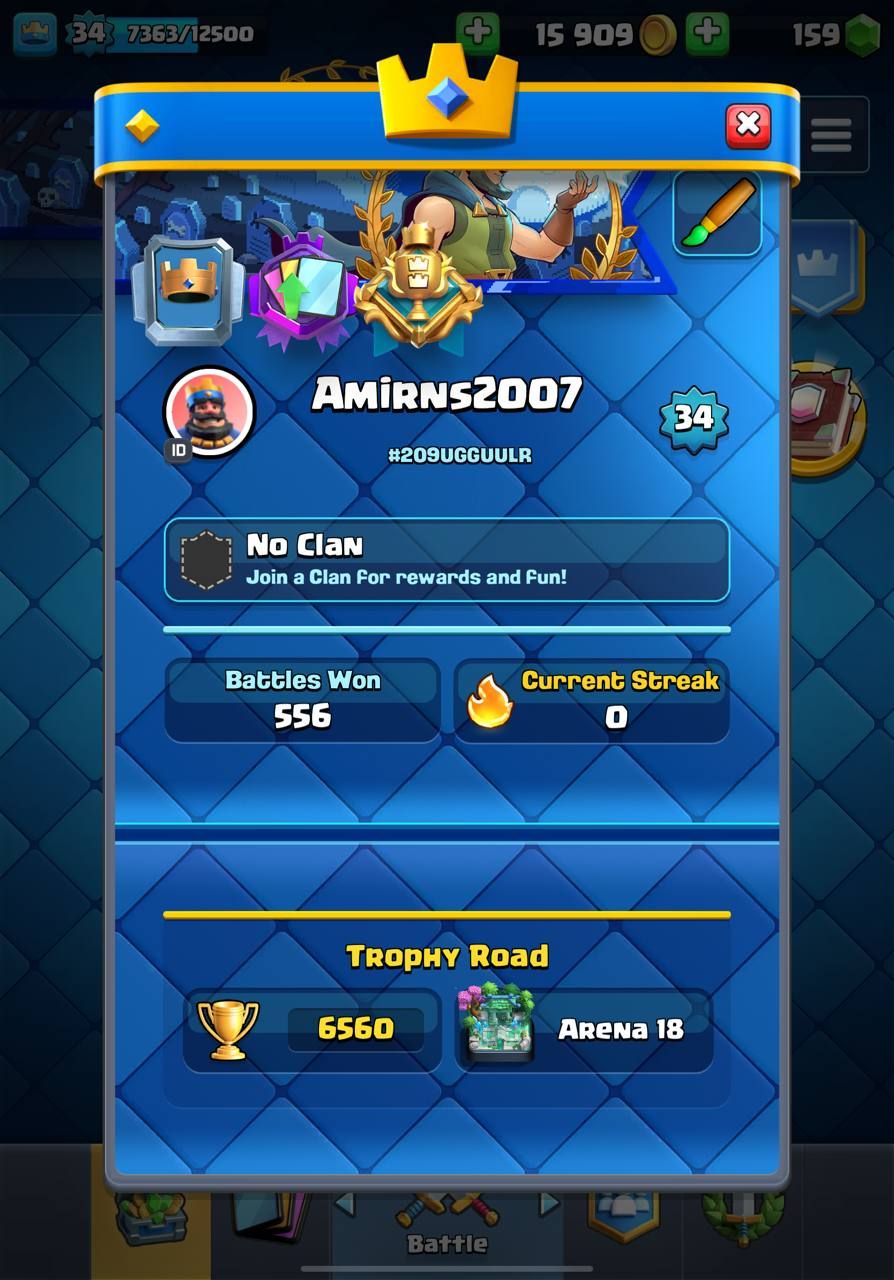The image size is (894, 1280).
Task: Open the paintbrush banner editor
Action: (x=717, y=213)
